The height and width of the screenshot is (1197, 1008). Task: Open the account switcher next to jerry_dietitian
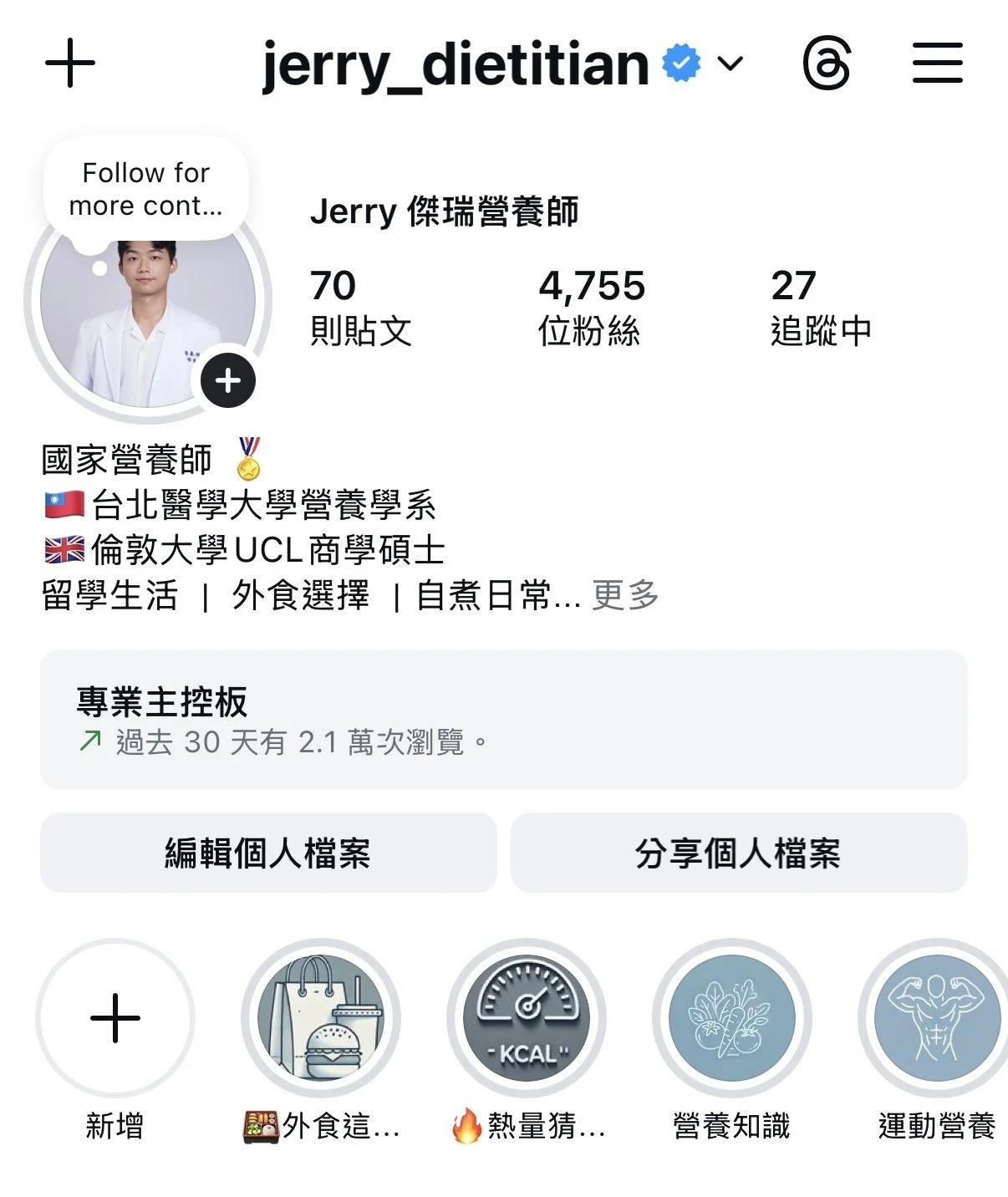(730, 64)
